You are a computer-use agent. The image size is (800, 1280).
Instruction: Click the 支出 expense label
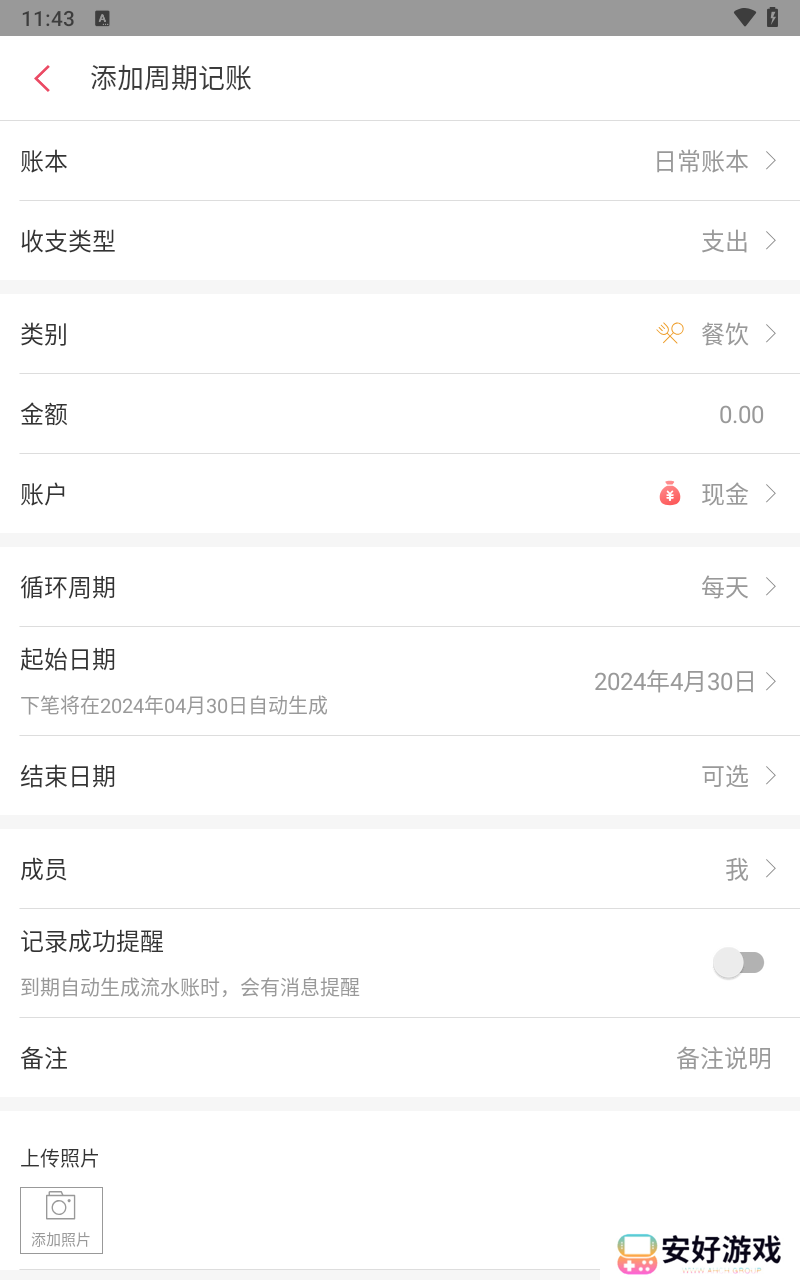coord(725,241)
